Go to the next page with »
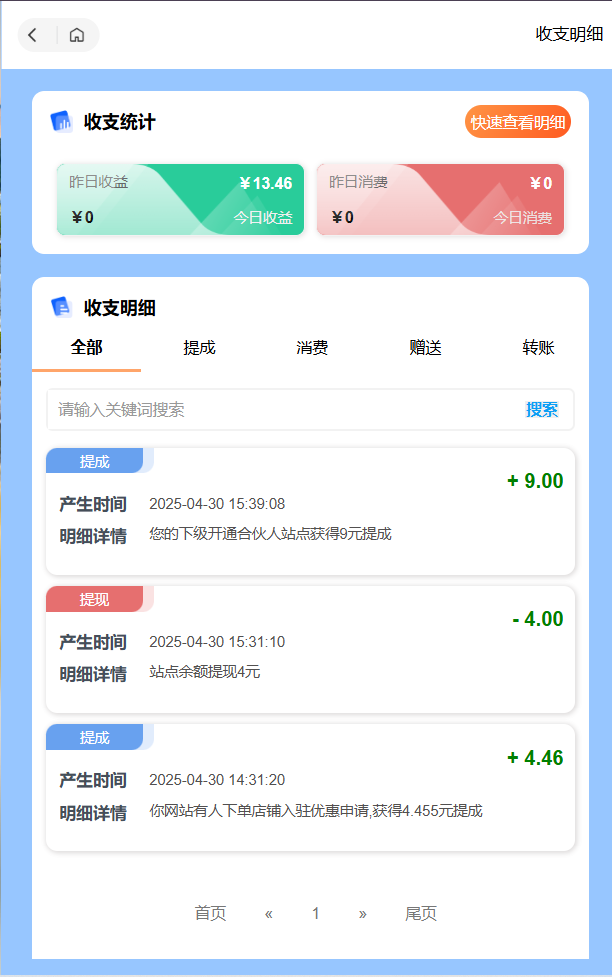 click(x=362, y=913)
